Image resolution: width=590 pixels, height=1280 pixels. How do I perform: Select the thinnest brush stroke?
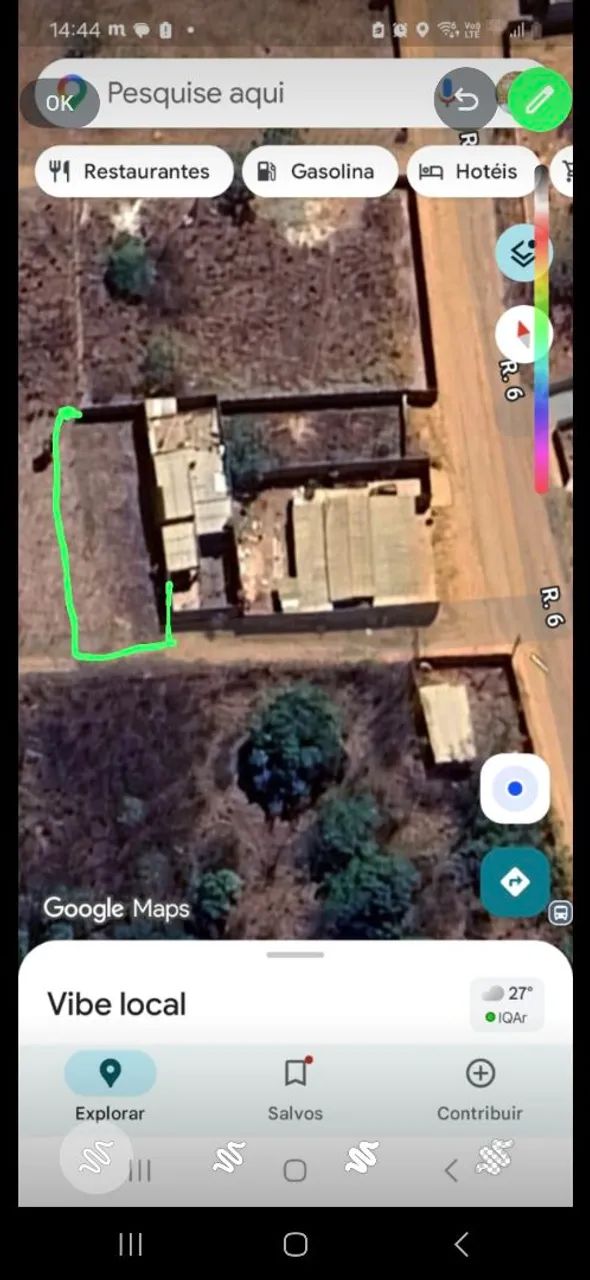[x=96, y=1157]
